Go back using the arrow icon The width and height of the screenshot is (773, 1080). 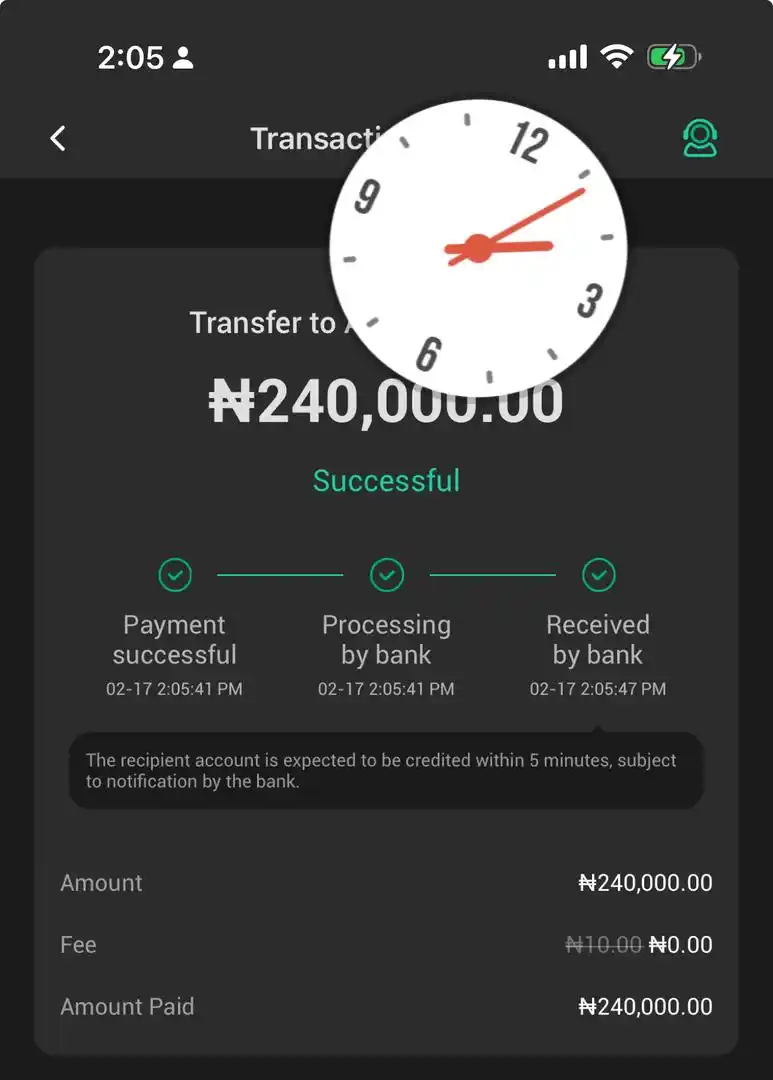(x=58, y=139)
